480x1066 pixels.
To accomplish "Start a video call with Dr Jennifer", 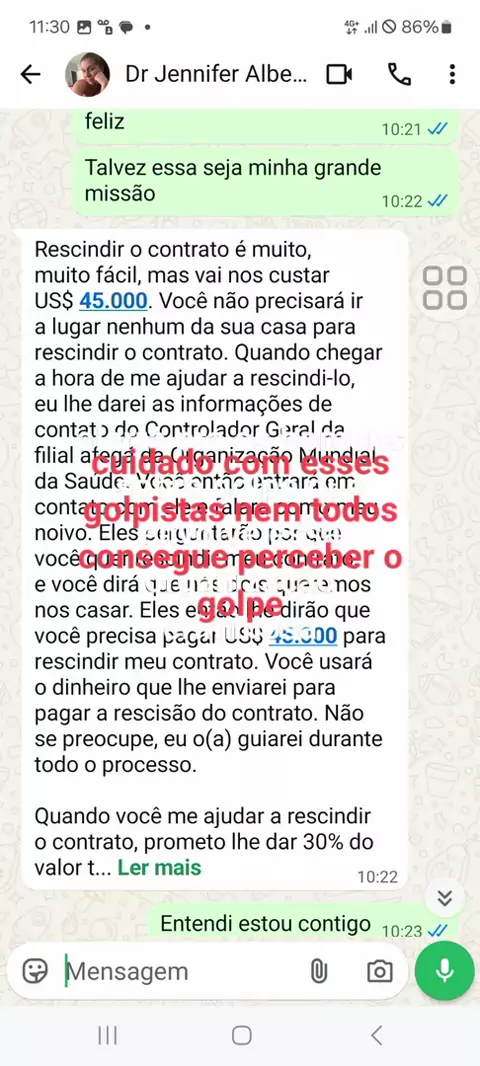I will 339,74.
